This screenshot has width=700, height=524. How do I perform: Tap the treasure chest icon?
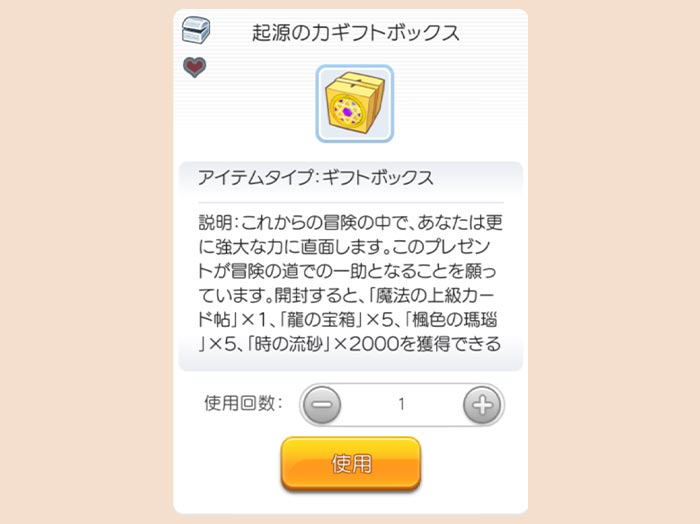[x=196, y=30]
